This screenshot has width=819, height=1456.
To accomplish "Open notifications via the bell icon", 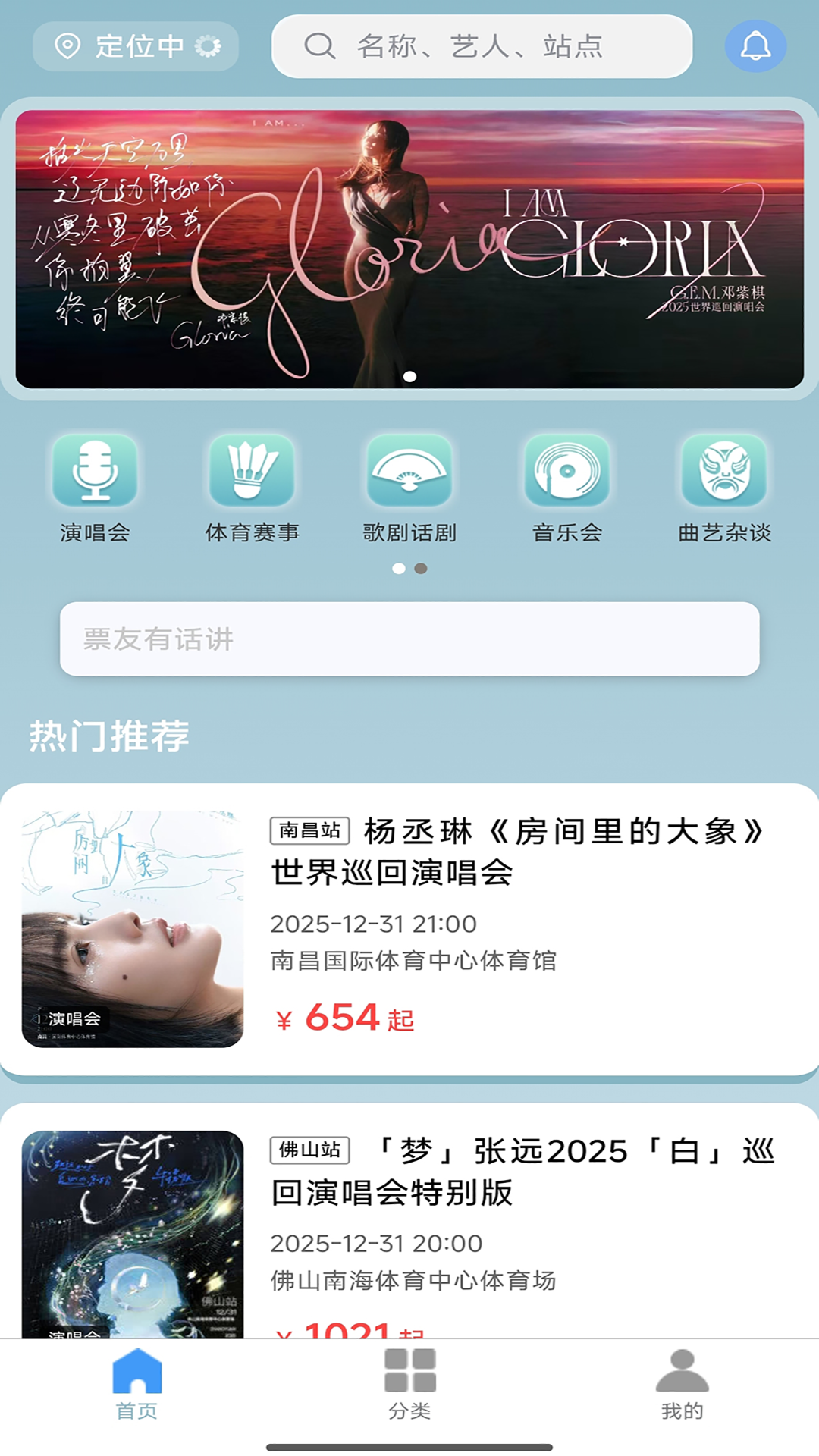I will pyautogui.click(x=755, y=47).
